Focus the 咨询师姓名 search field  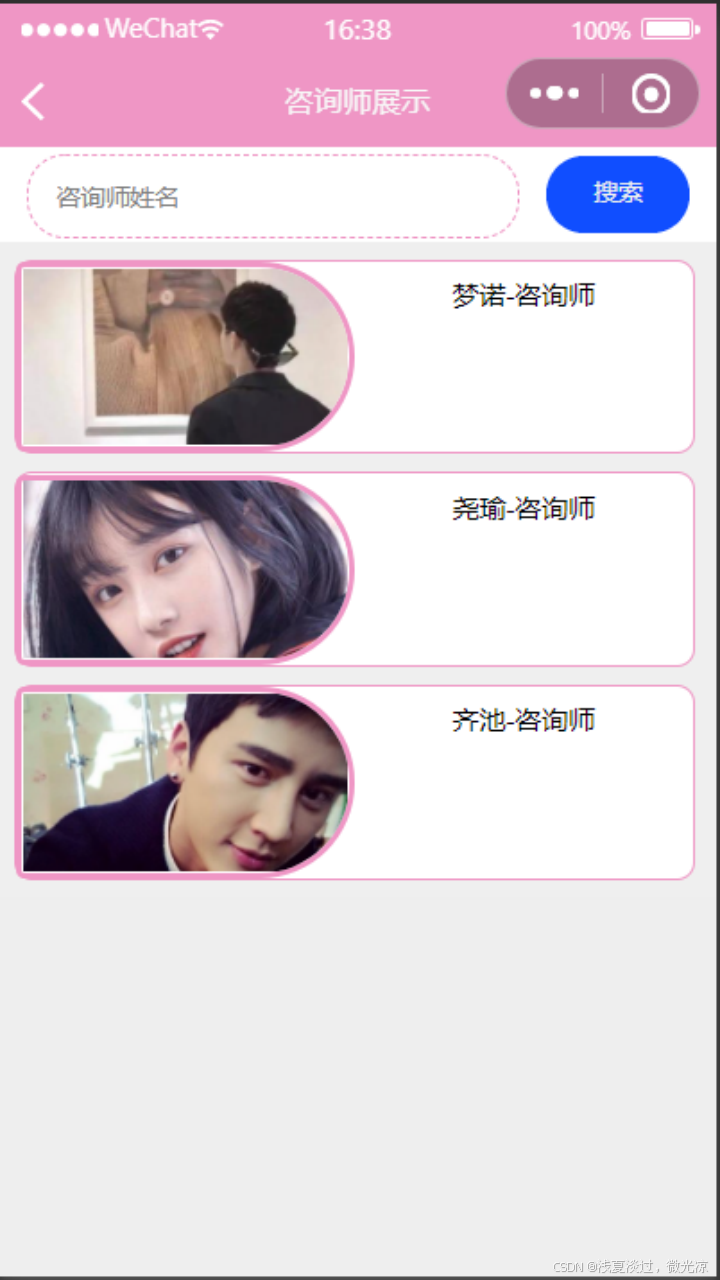click(x=273, y=196)
